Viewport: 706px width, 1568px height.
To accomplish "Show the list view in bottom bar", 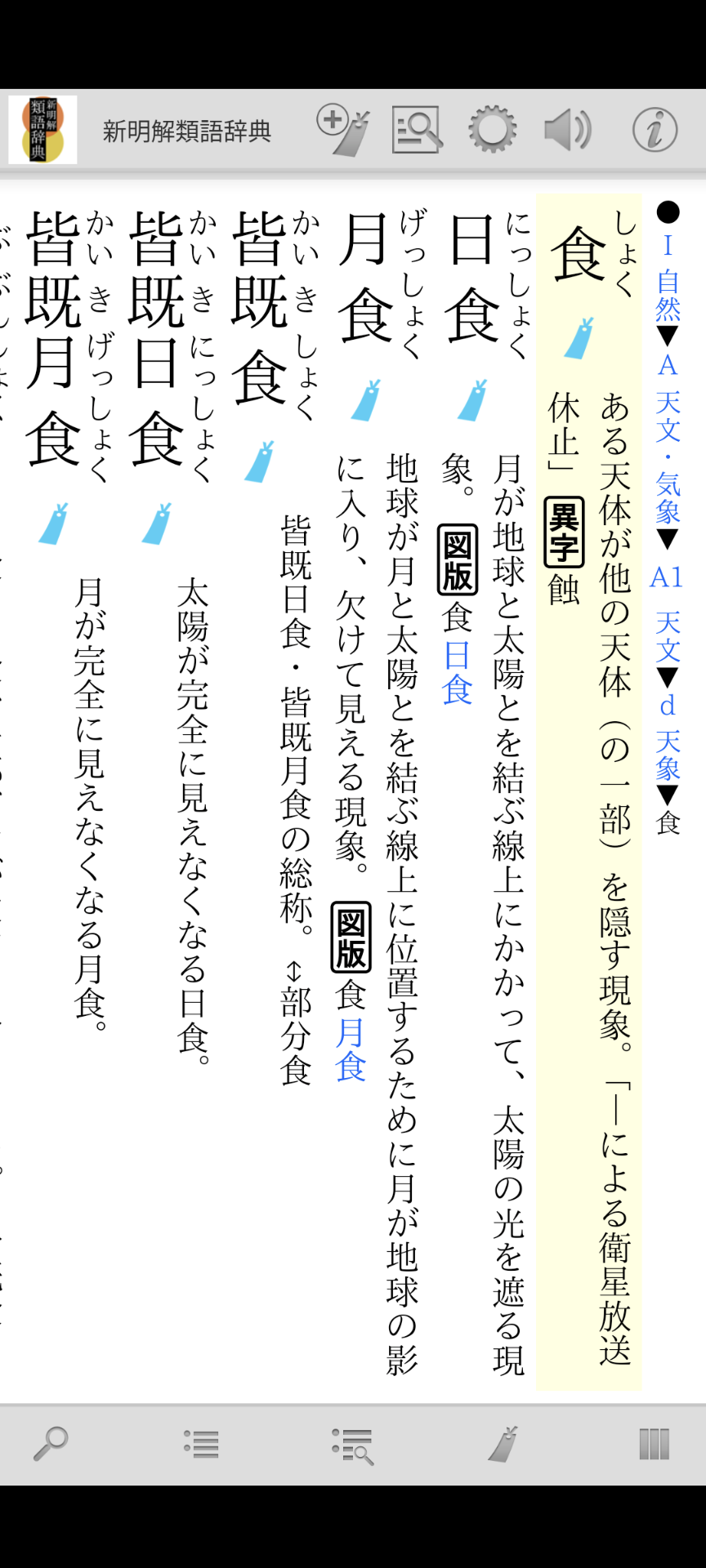I will tap(201, 1444).
